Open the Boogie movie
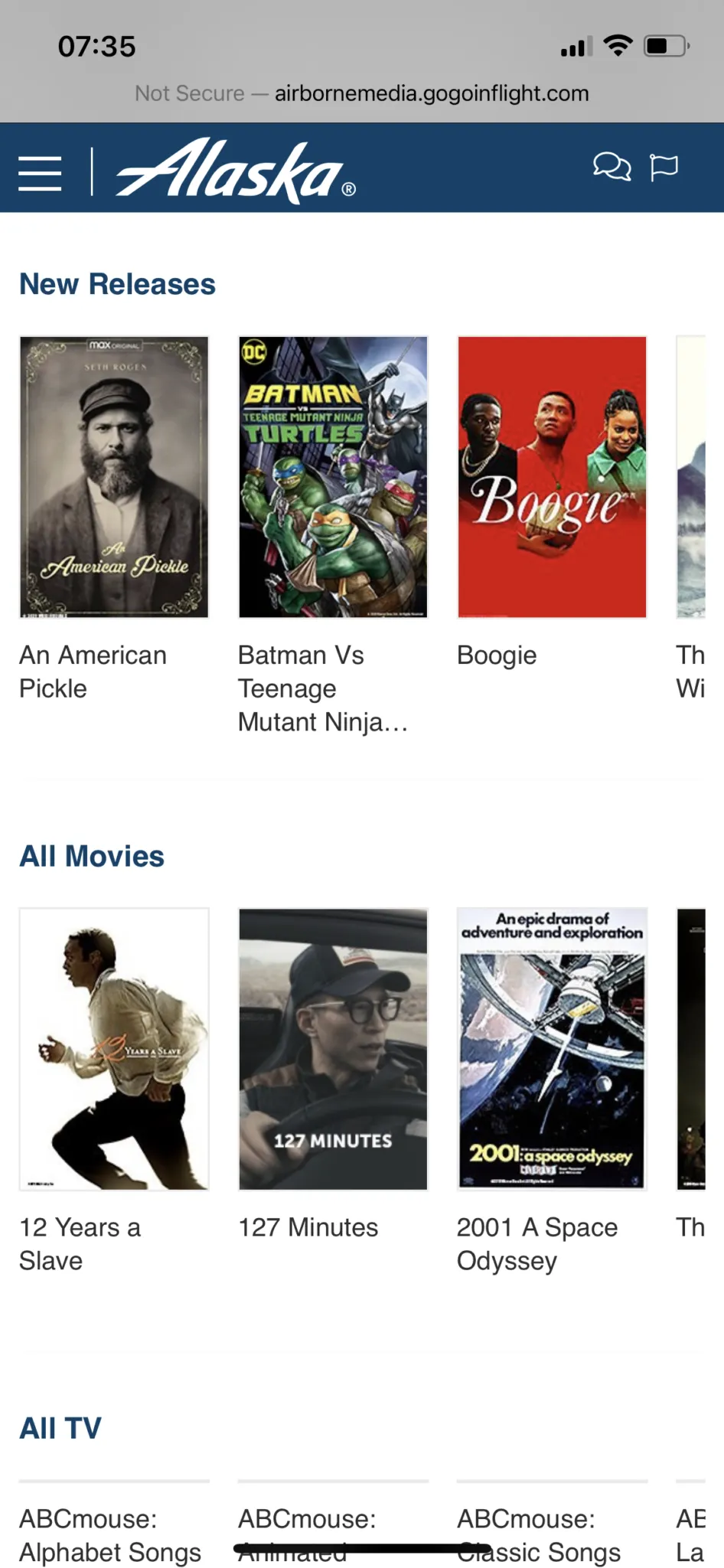 pyautogui.click(x=552, y=476)
